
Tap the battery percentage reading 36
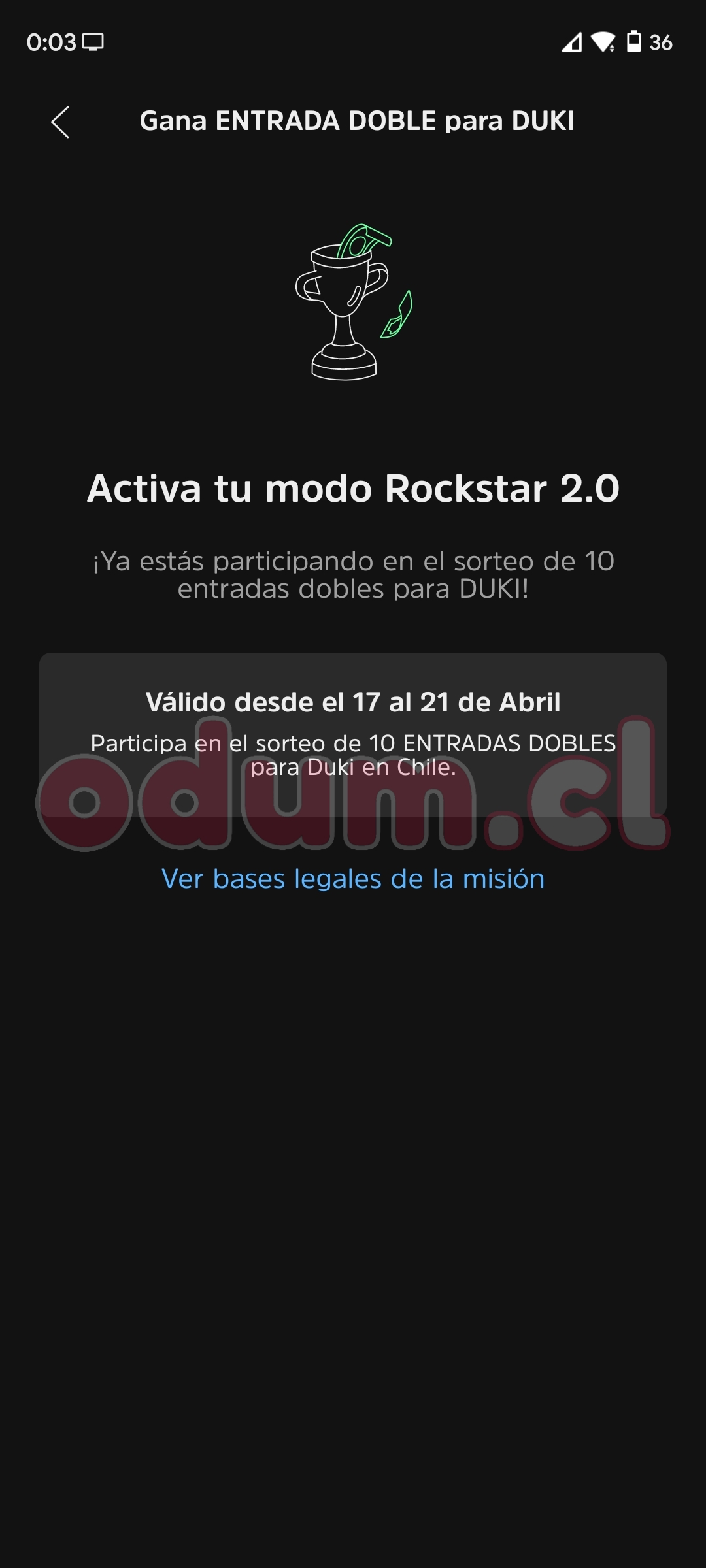click(662, 42)
